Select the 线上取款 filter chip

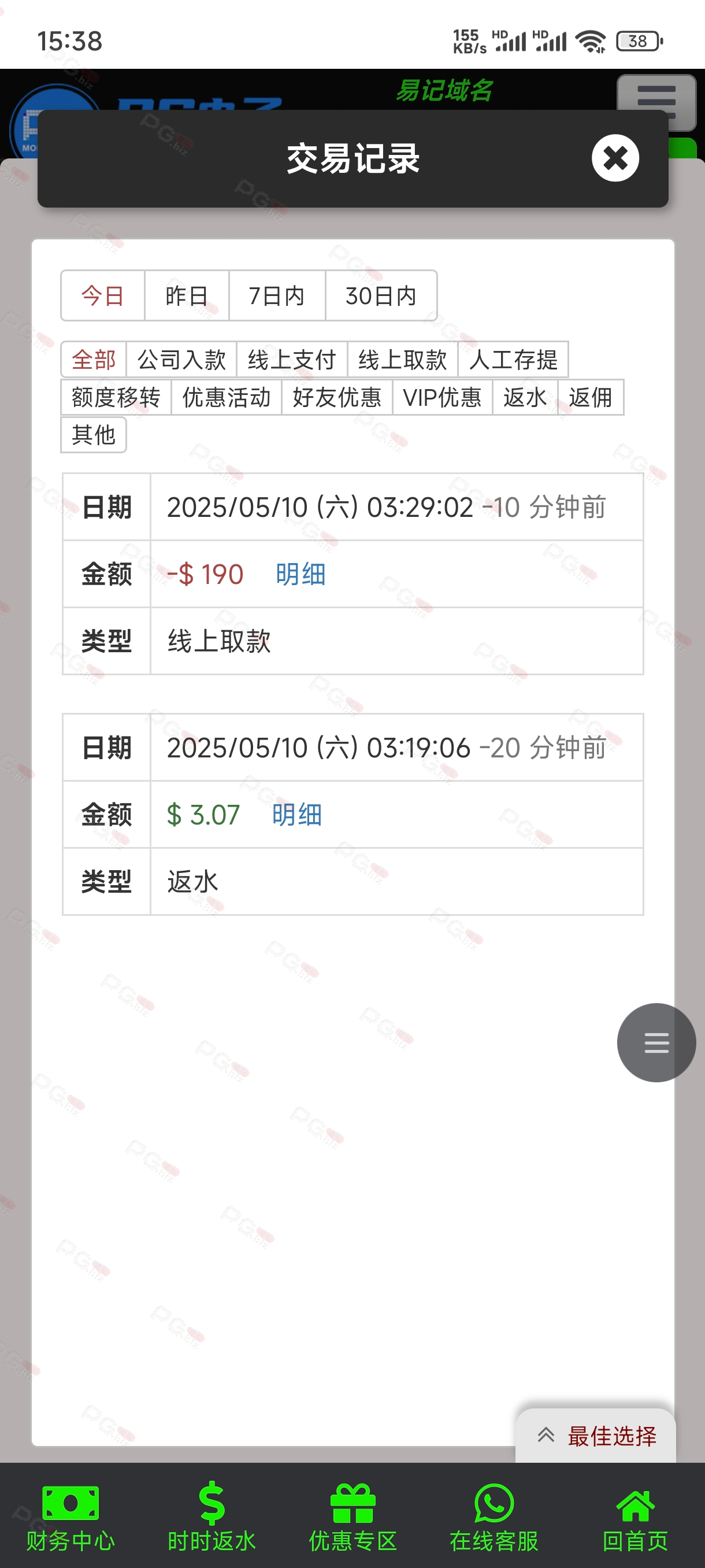tap(403, 360)
